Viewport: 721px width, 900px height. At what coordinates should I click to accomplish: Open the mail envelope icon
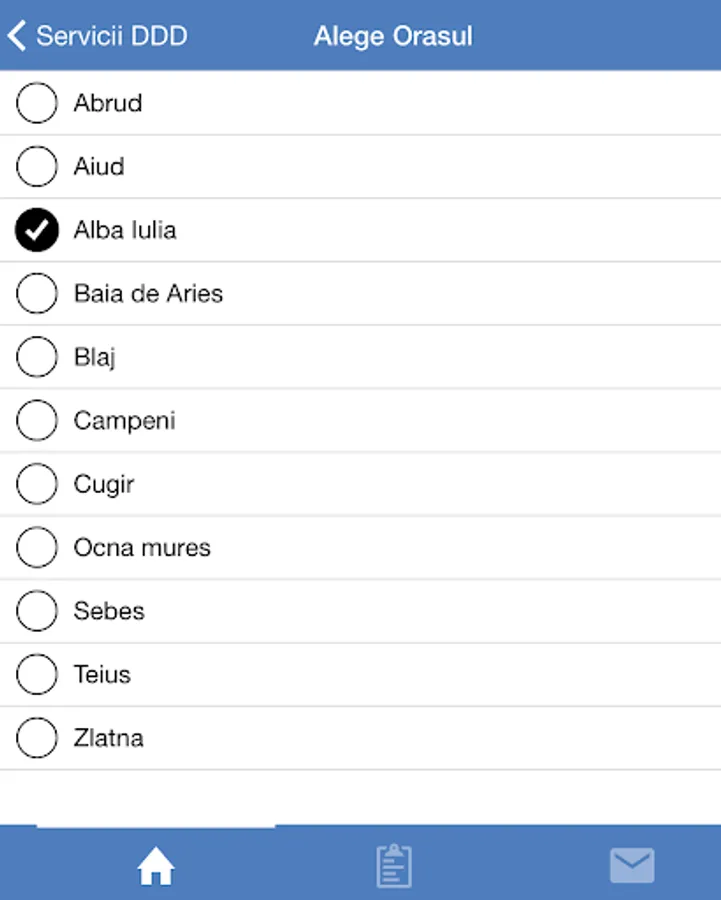click(632, 864)
